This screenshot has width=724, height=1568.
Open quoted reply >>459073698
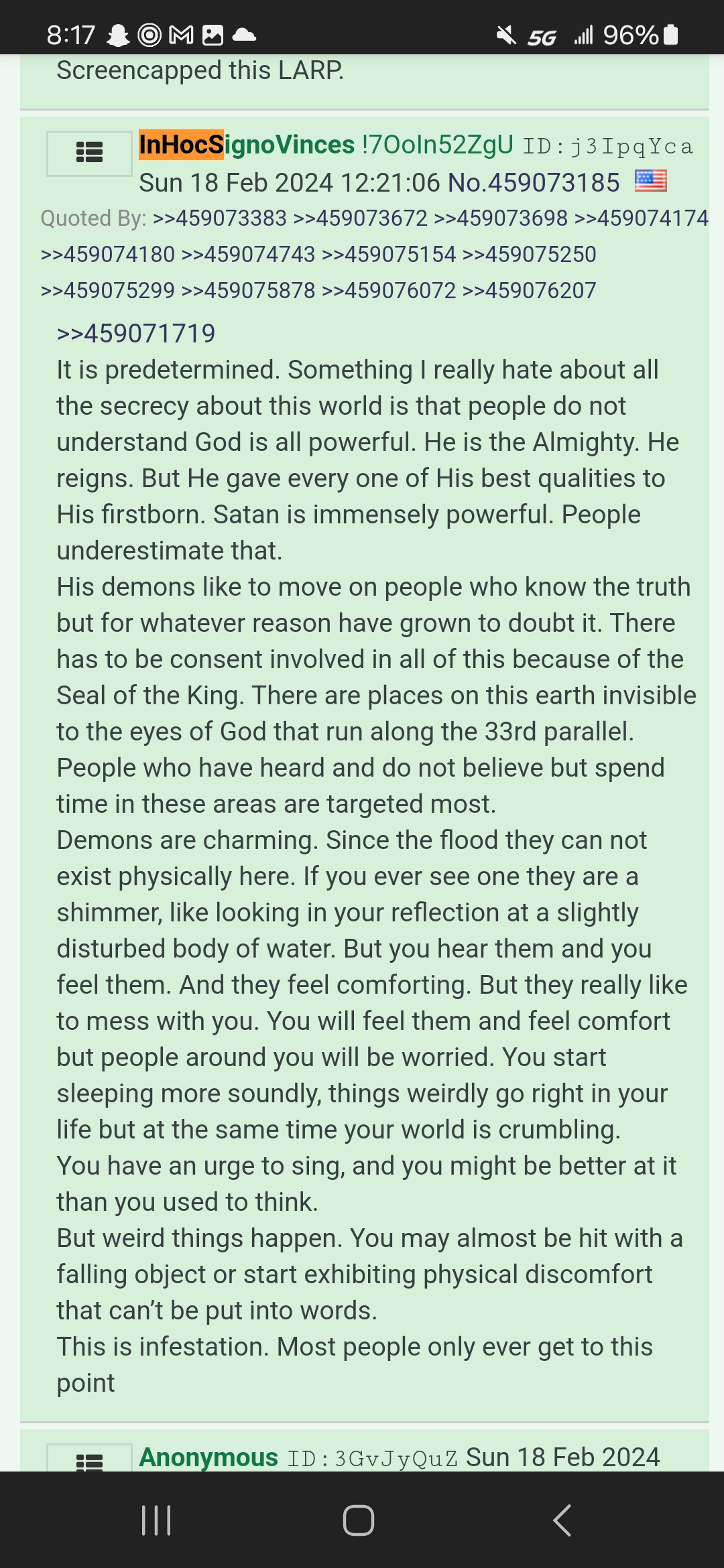tap(501, 218)
